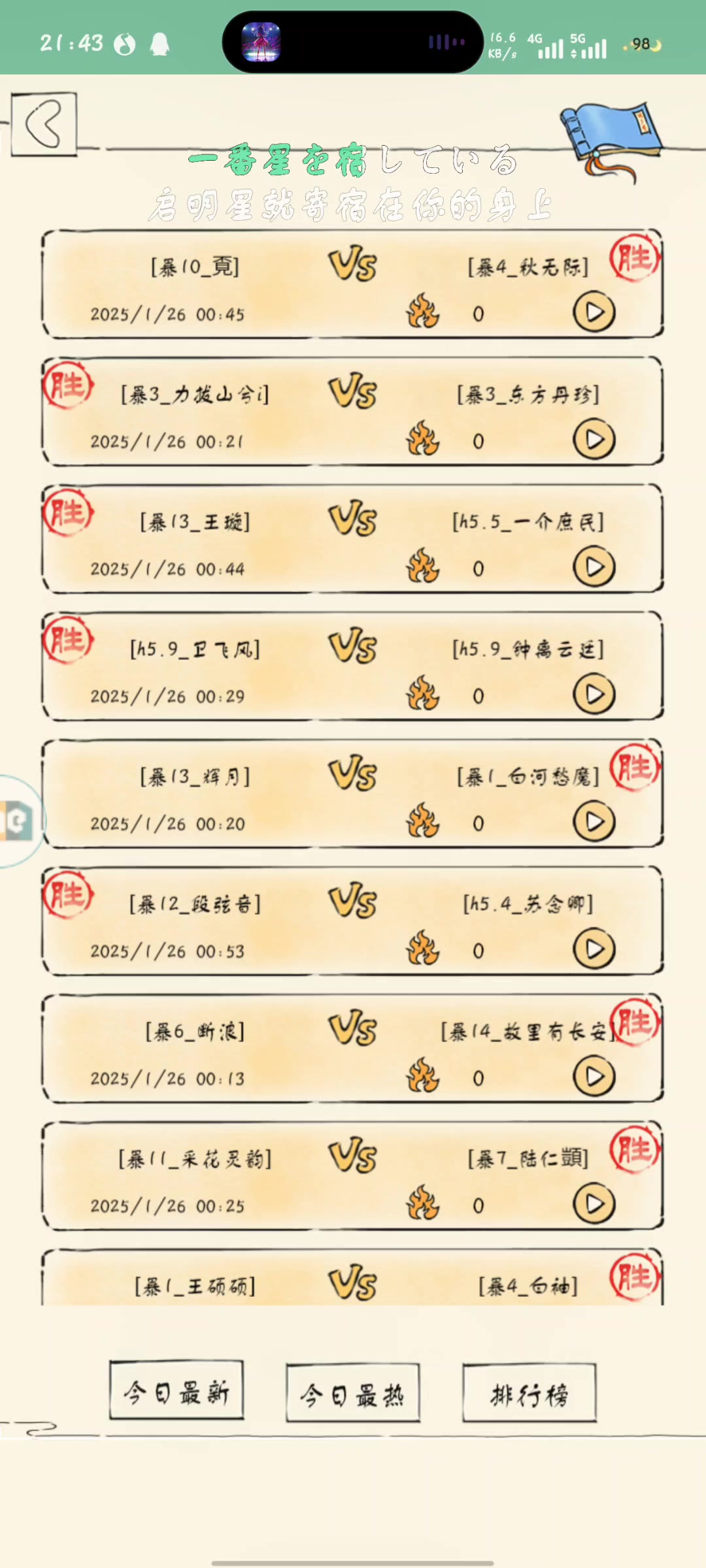706x1568 pixels.
Task: Switch to 今日最新 list
Action: [x=176, y=1392]
